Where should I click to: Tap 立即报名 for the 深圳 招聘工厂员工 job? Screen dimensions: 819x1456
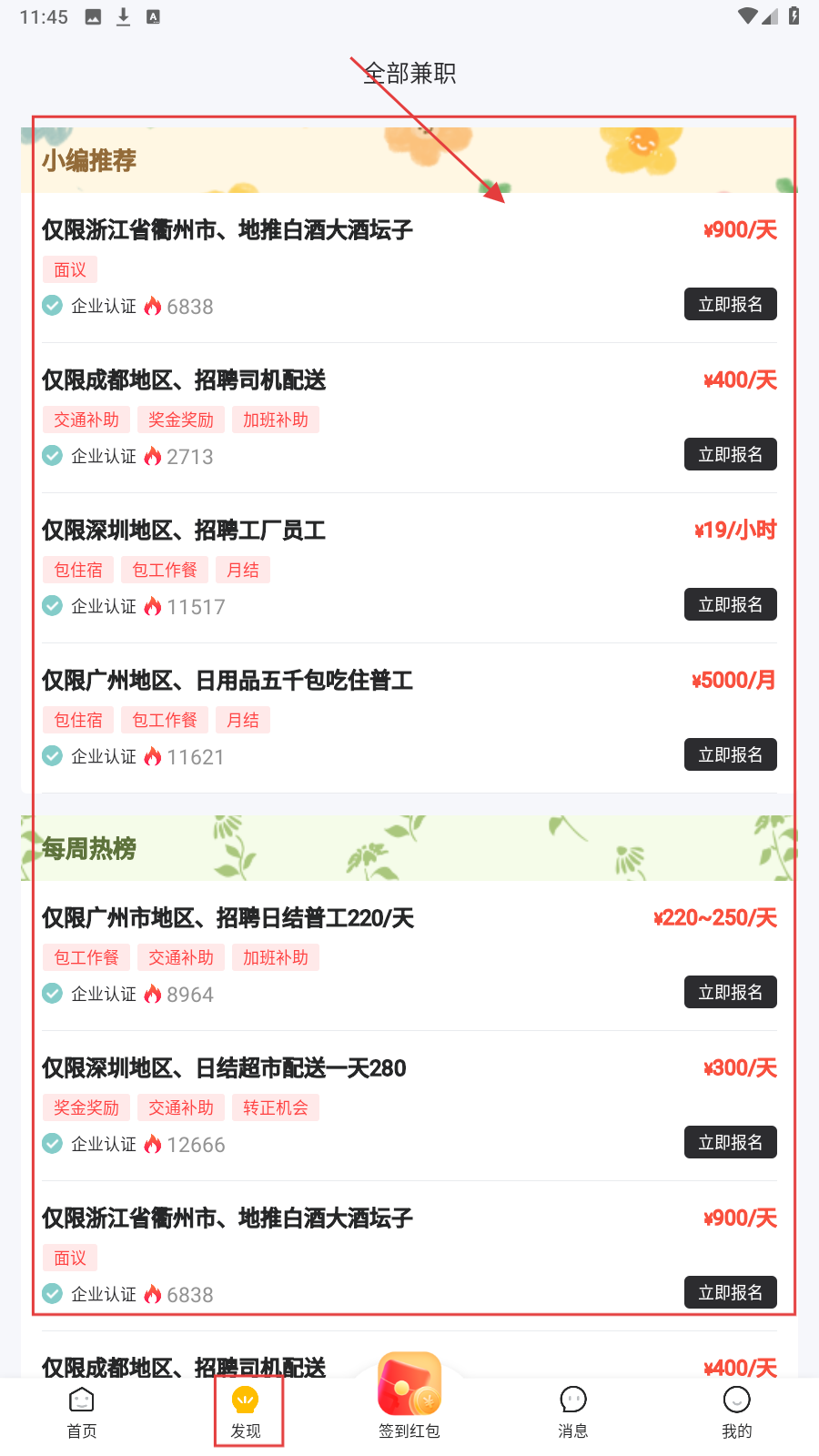[730, 605]
